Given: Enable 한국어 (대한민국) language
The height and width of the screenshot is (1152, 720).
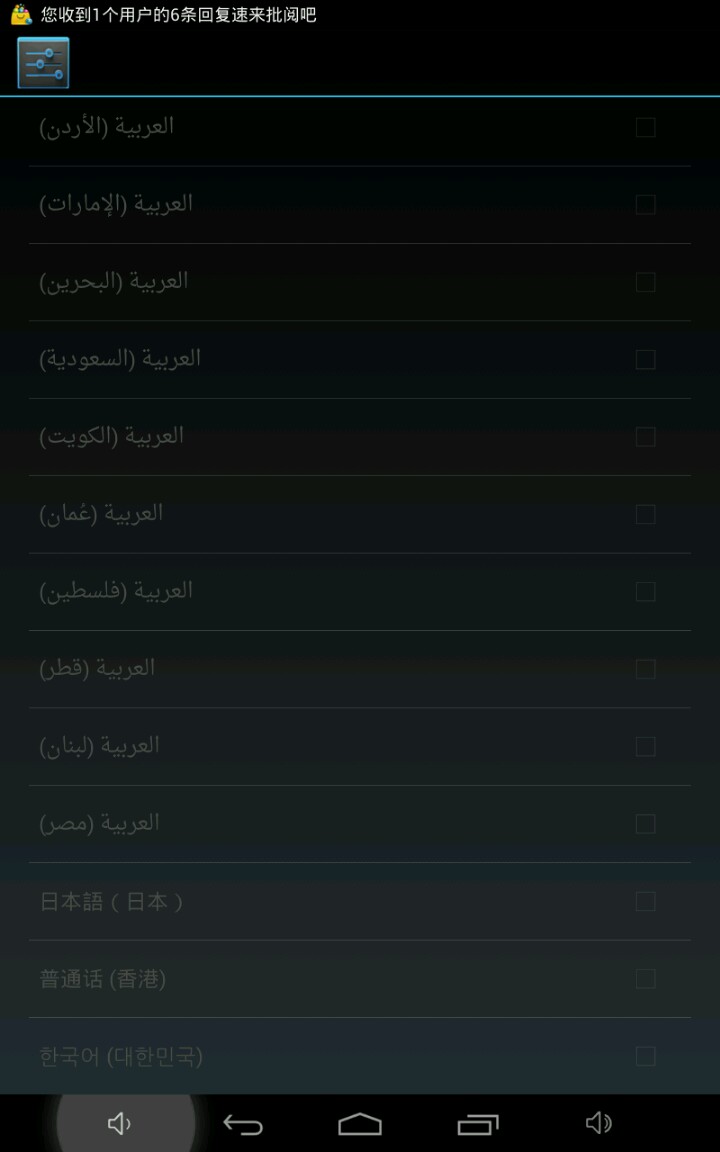Looking at the screenshot, I should (645, 1056).
